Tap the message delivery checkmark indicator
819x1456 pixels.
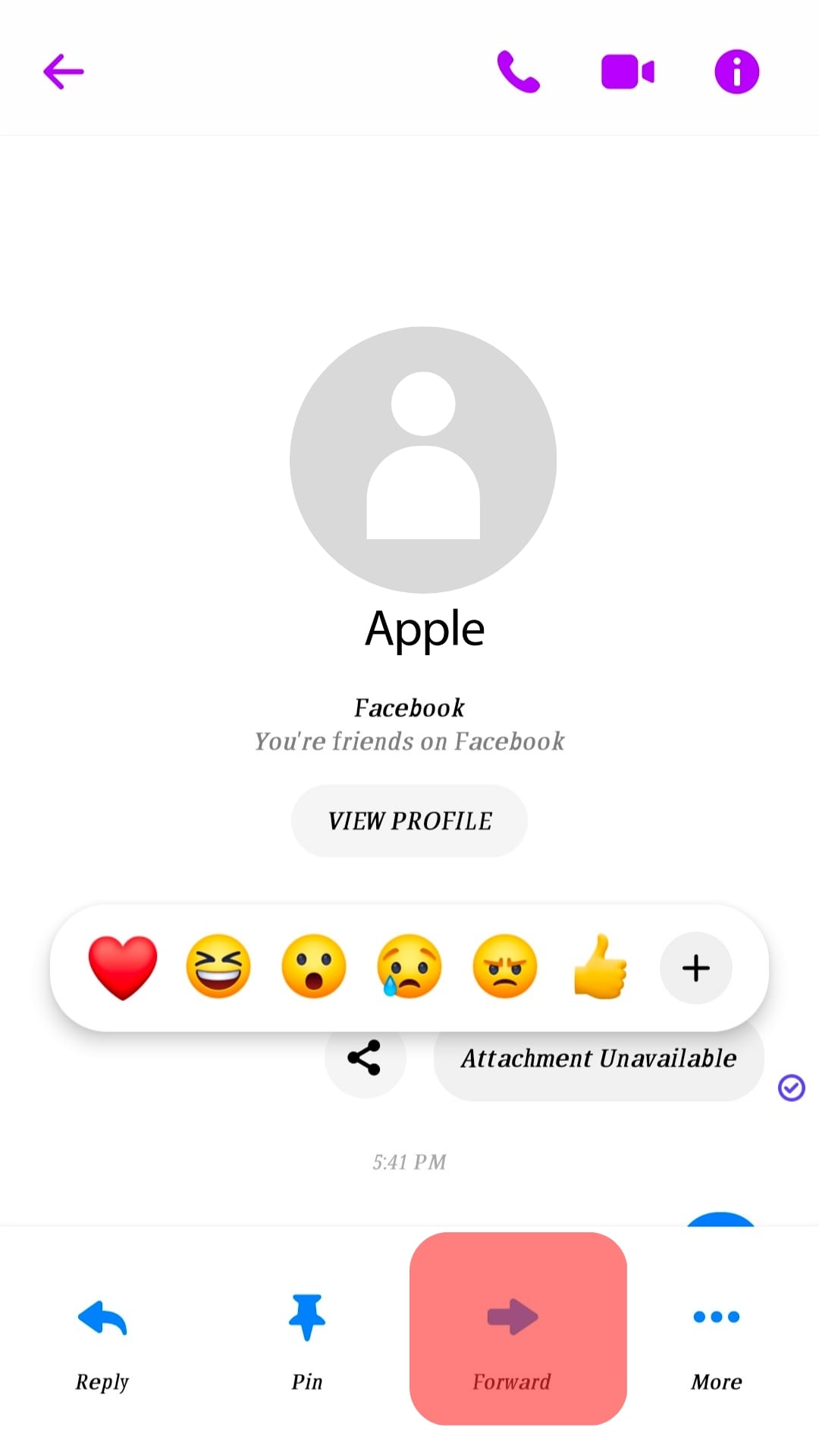[792, 1088]
